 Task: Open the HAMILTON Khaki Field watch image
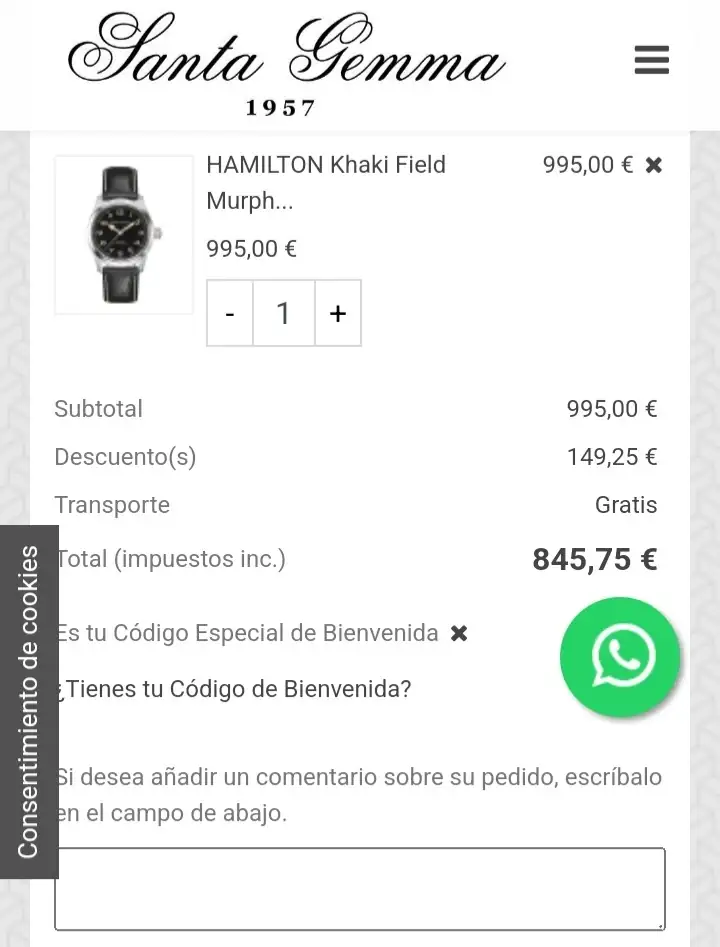click(124, 235)
